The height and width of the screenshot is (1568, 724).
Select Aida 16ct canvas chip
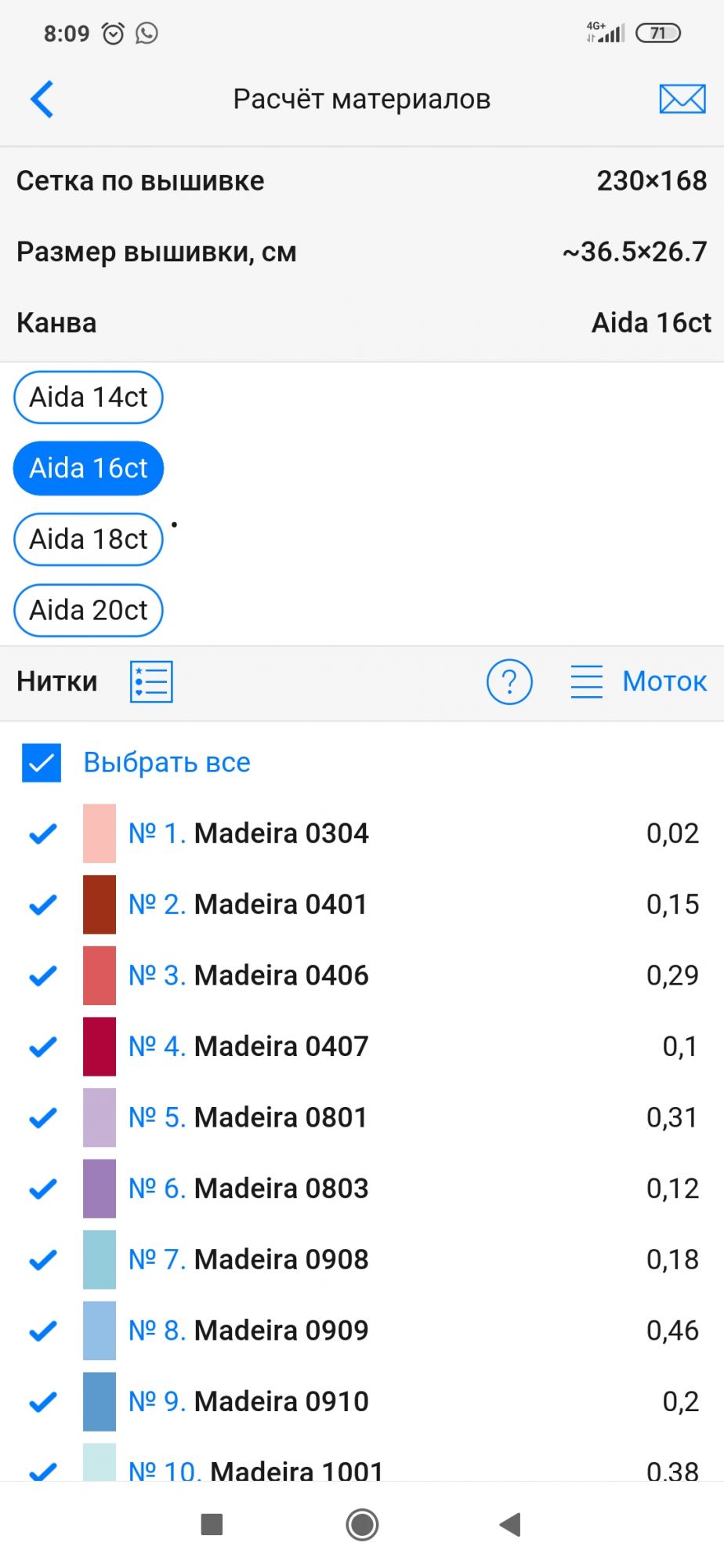[89, 469]
